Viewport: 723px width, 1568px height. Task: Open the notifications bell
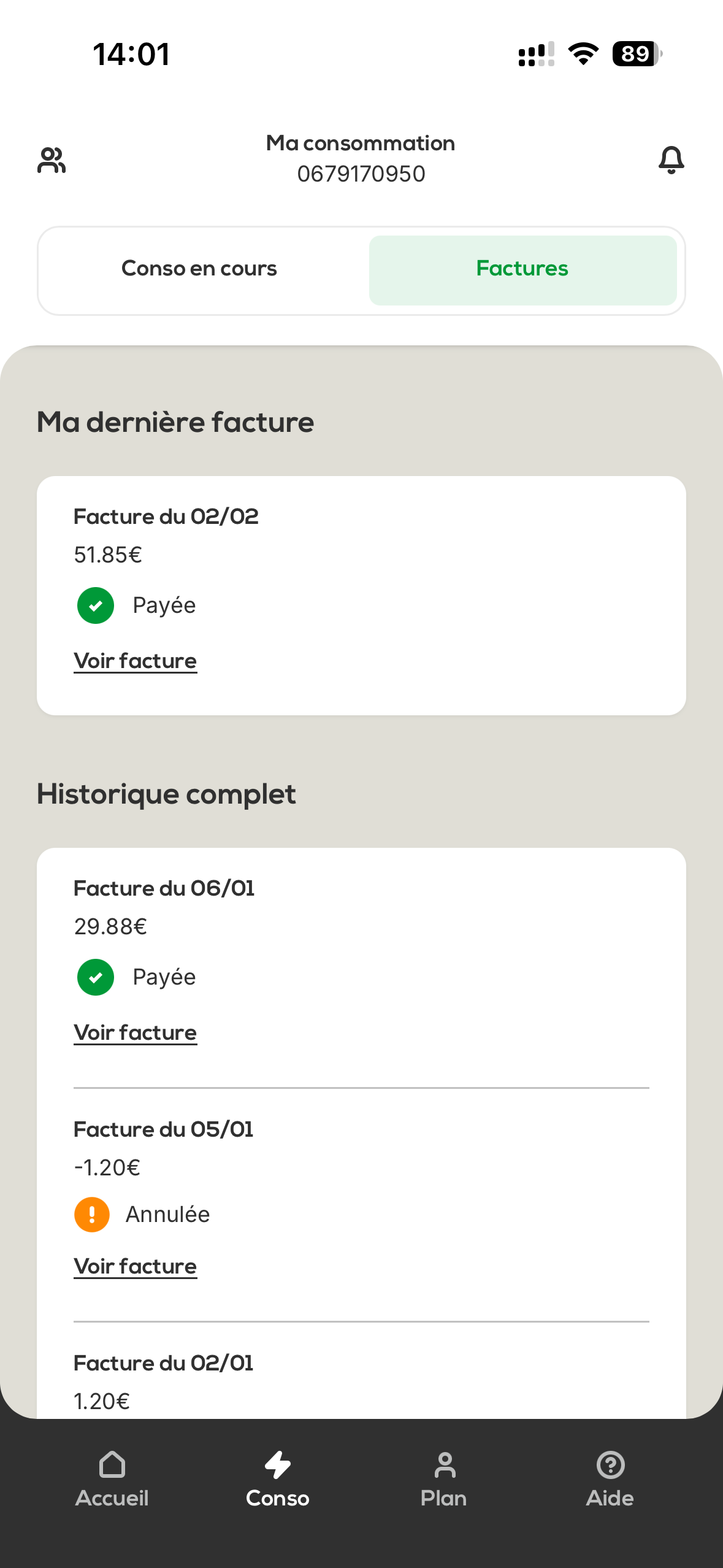click(x=671, y=160)
